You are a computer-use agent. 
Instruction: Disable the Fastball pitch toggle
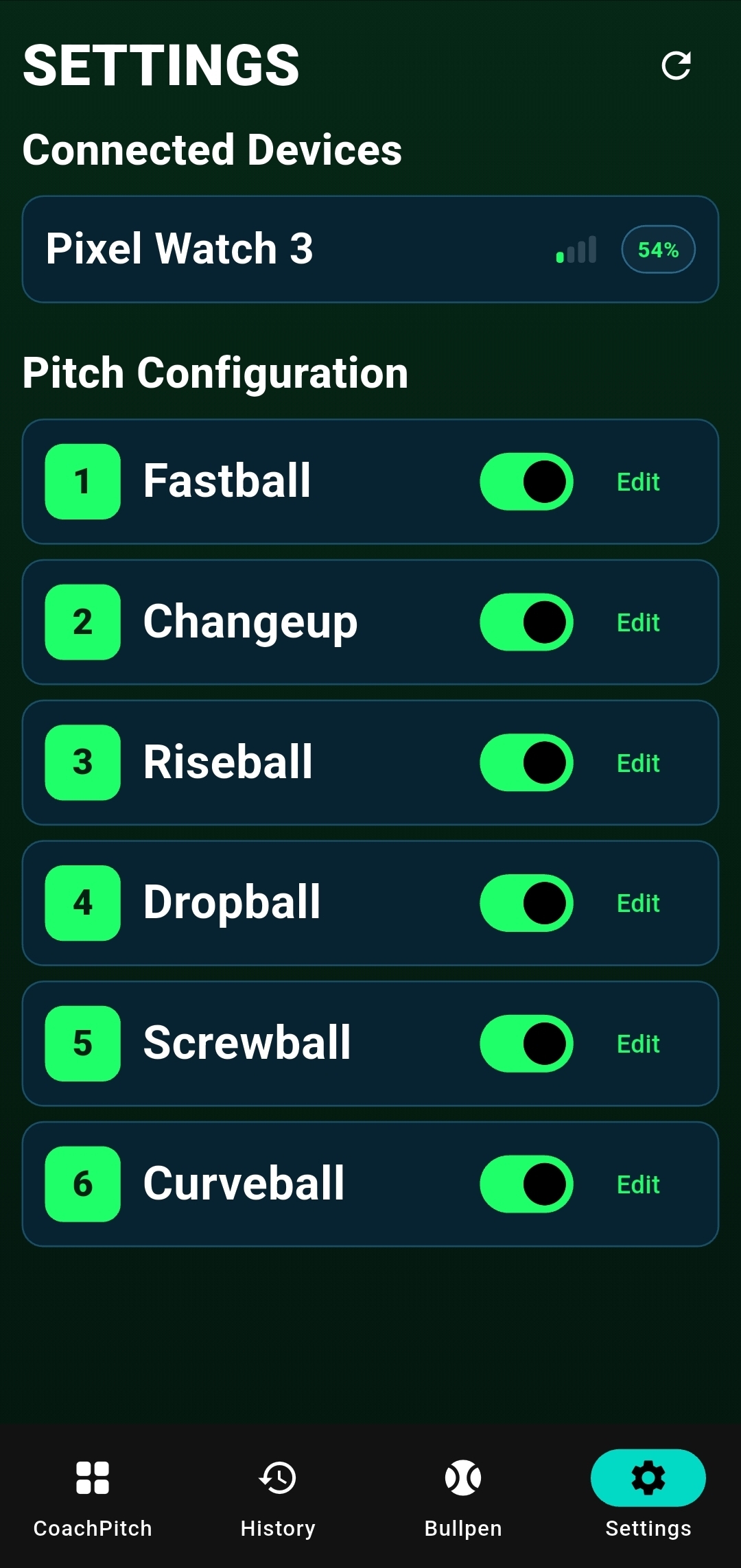click(528, 482)
